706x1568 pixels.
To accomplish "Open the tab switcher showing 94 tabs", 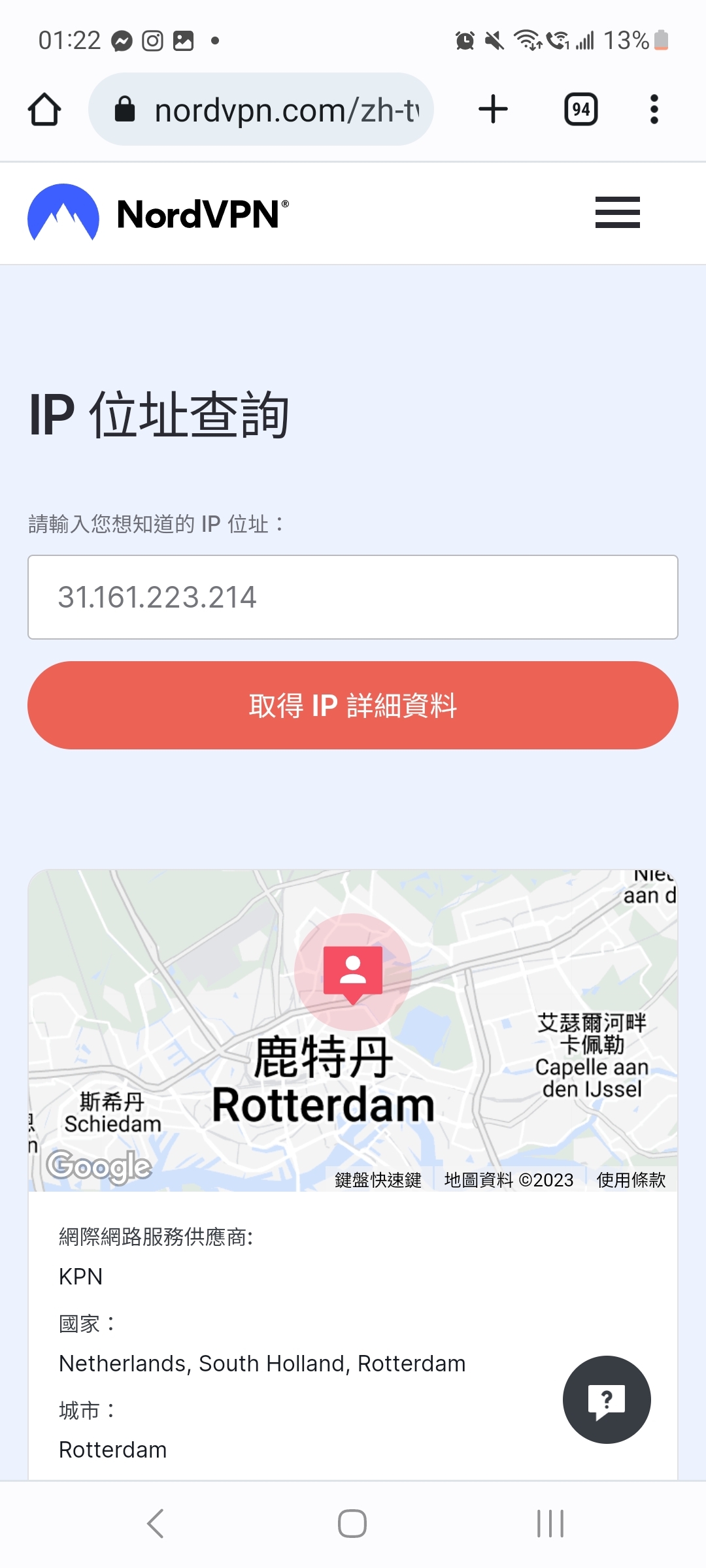I will click(580, 109).
